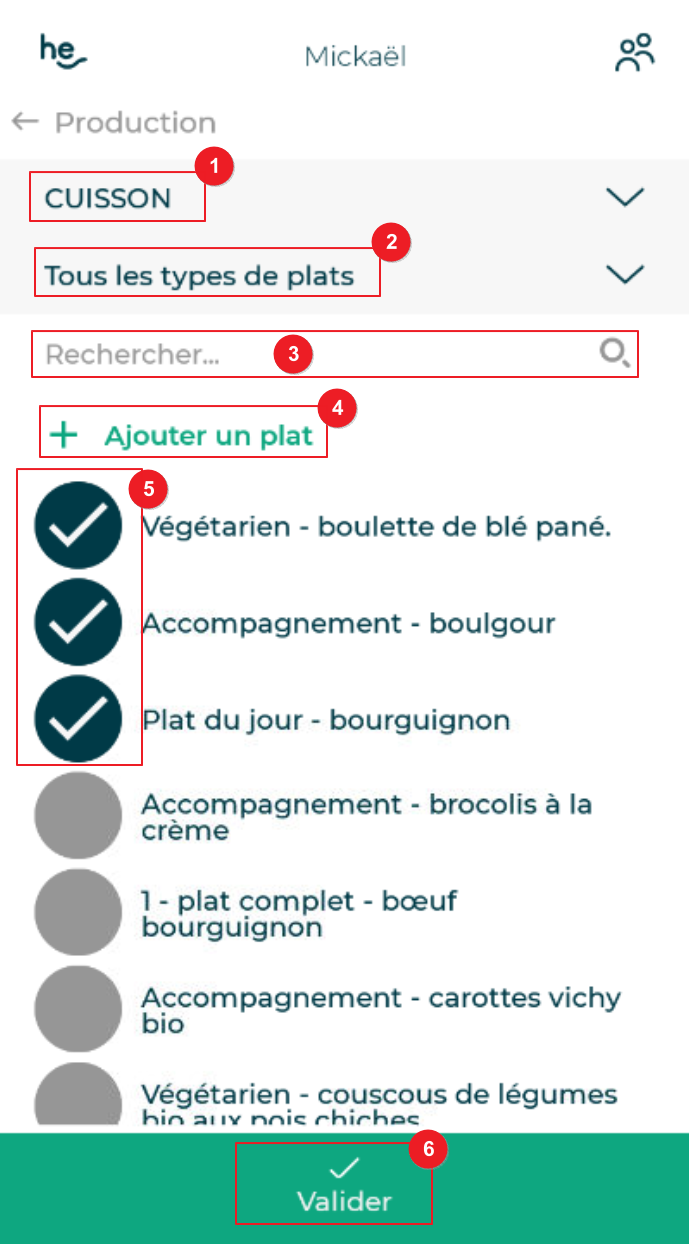
Task: Go back to Production
Action: (113, 123)
